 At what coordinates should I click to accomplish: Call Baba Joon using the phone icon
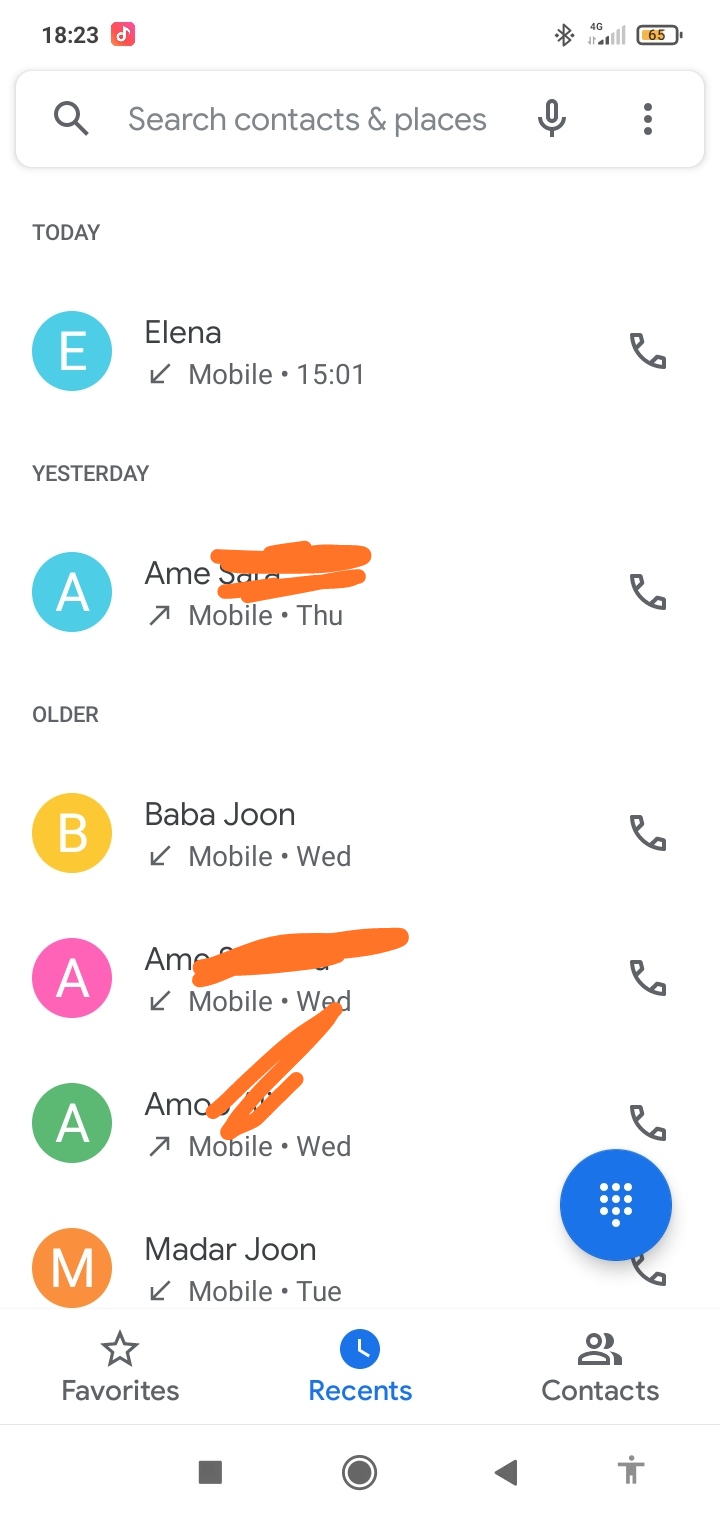coord(647,834)
